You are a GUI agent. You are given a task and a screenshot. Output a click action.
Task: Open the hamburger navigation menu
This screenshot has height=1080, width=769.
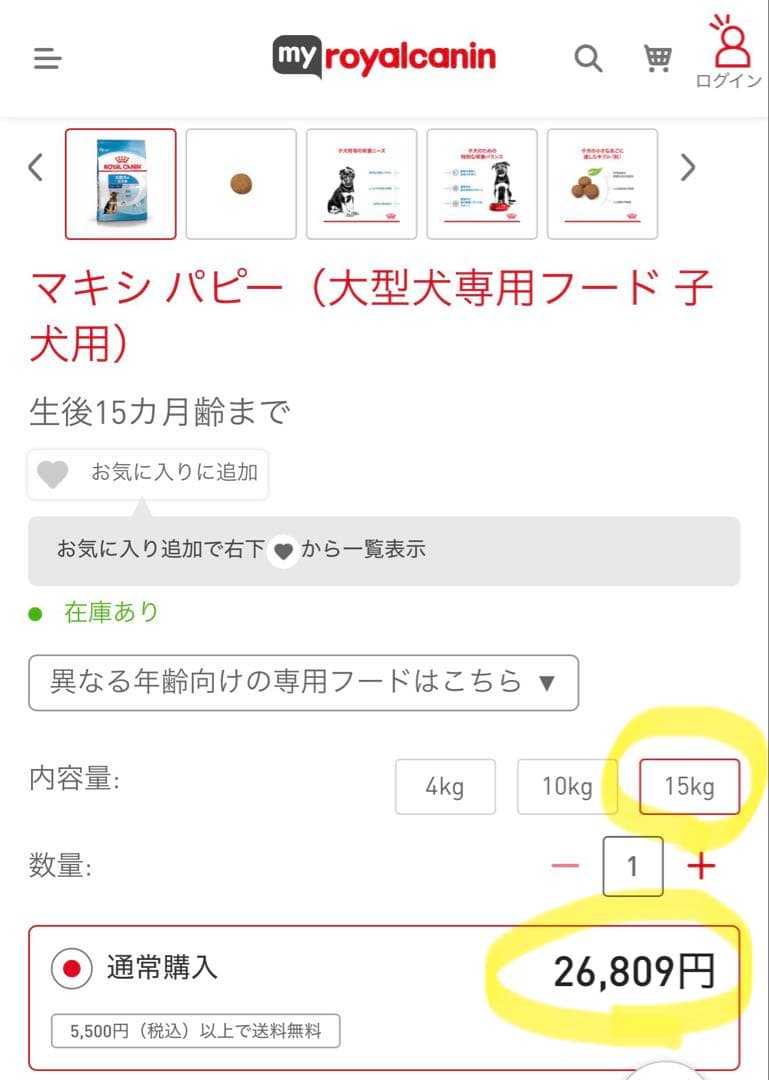click(x=46, y=59)
